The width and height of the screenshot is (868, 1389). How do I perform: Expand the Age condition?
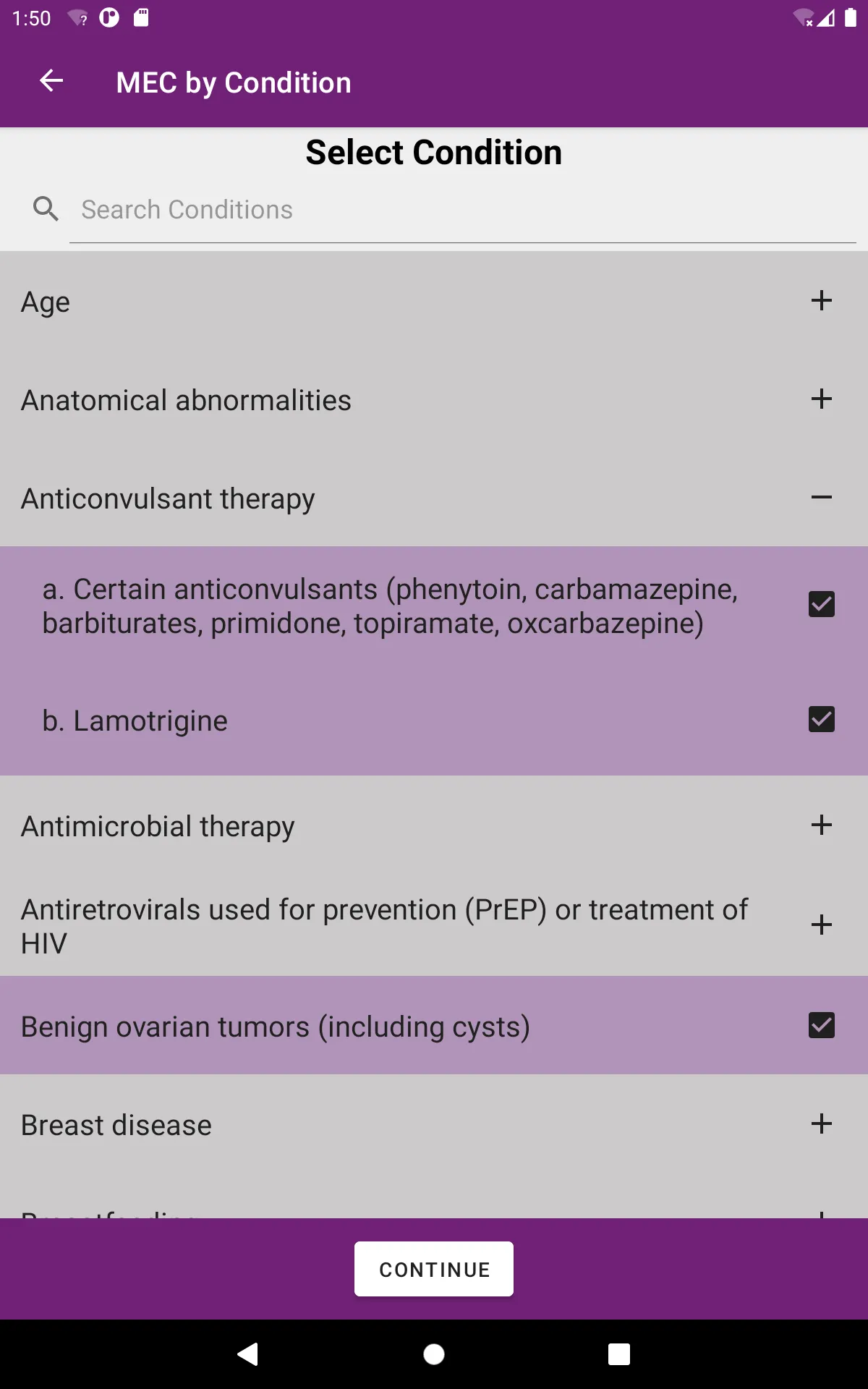pos(821,302)
